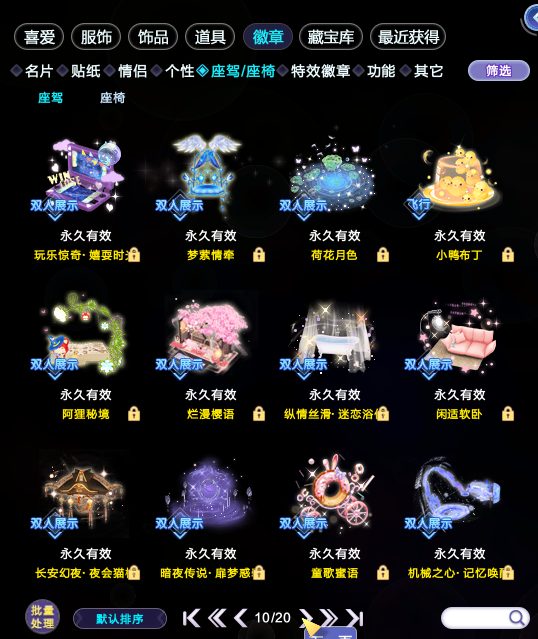
Task: Open the 服饰 tab
Action: [x=96, y=37]
